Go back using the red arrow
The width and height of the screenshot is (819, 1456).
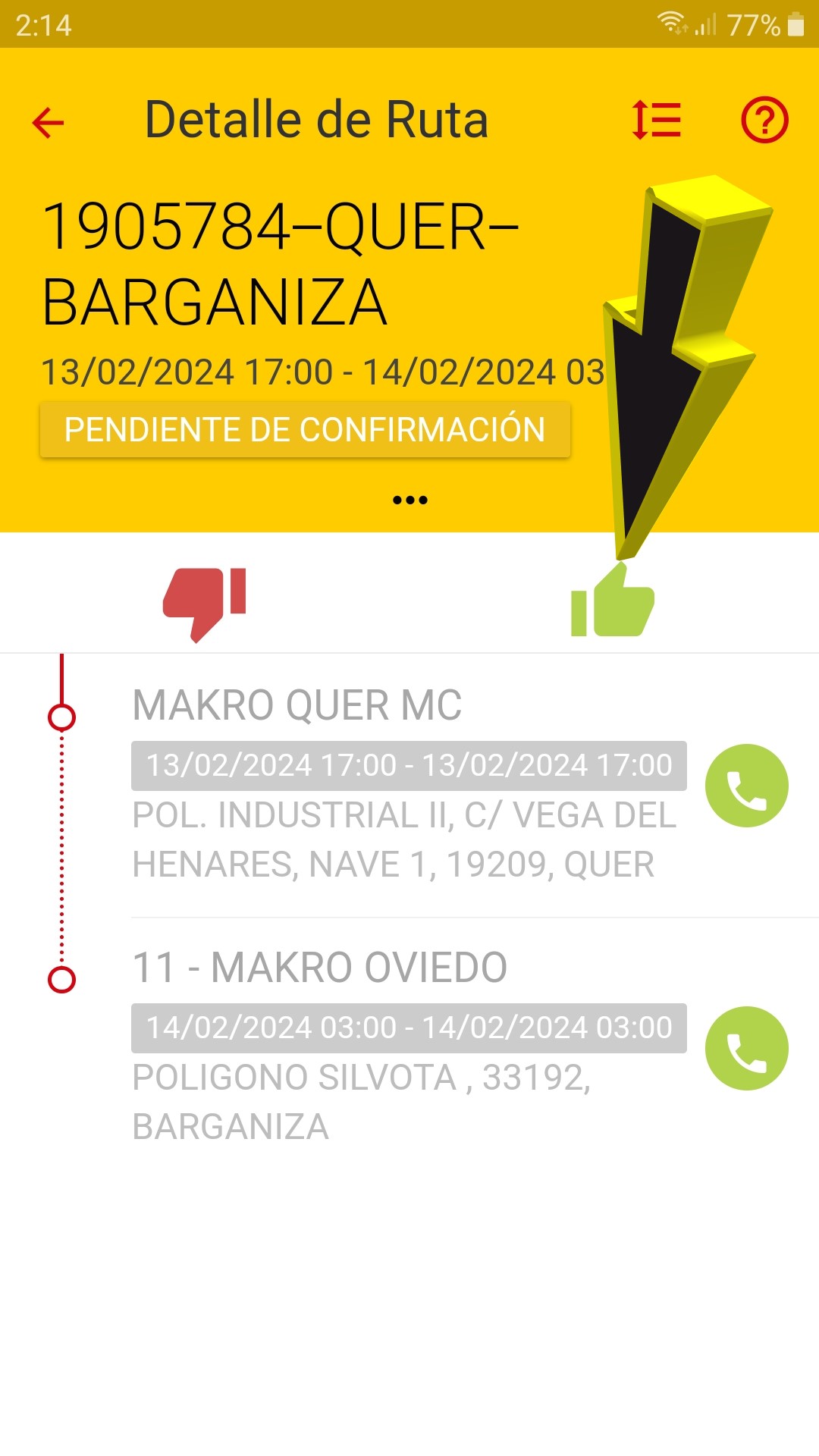(49, 122)
